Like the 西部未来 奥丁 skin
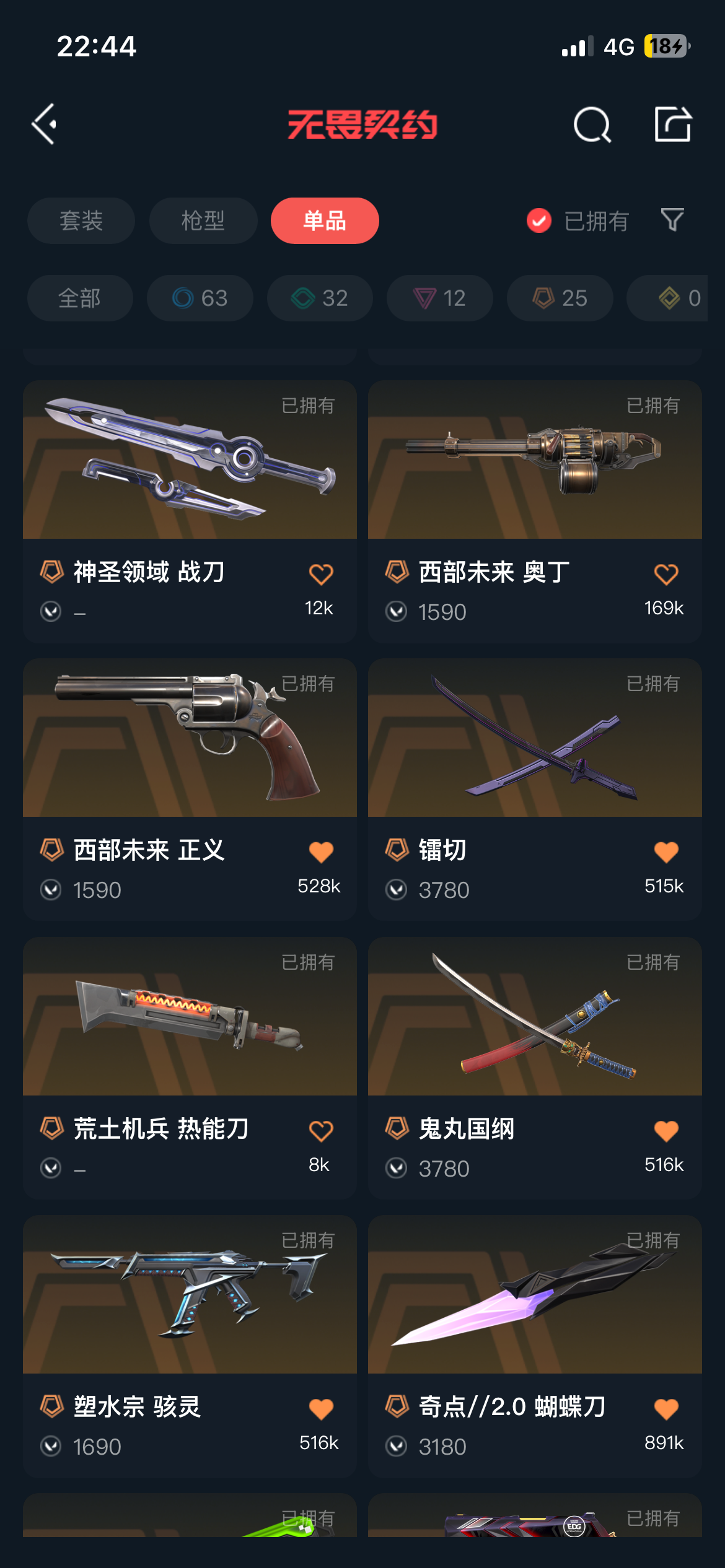The height and width of the screenshot is (1568, 725). tap(666, 574)
